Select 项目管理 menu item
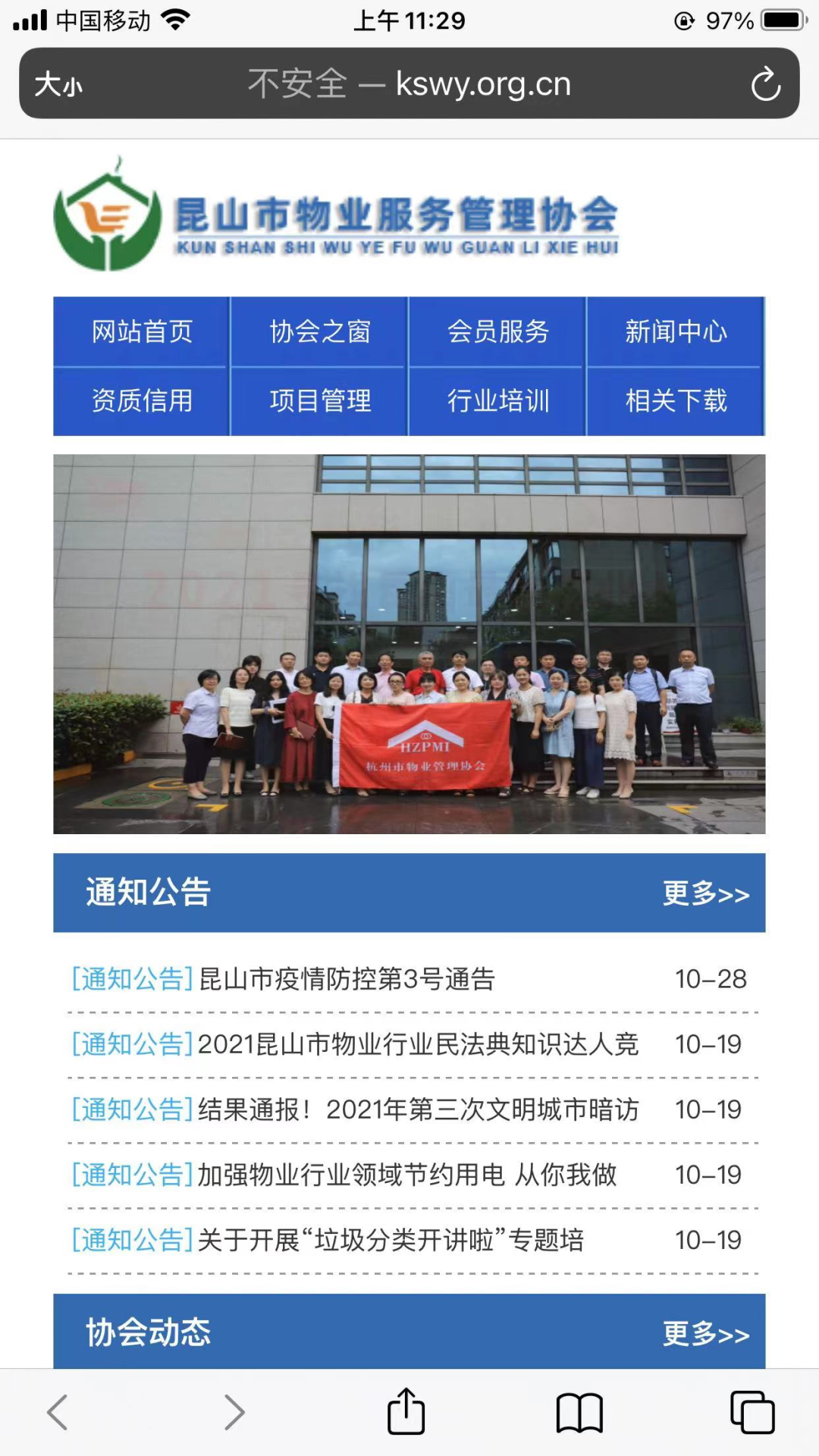 pyautogui.click(x=320, y=400)
